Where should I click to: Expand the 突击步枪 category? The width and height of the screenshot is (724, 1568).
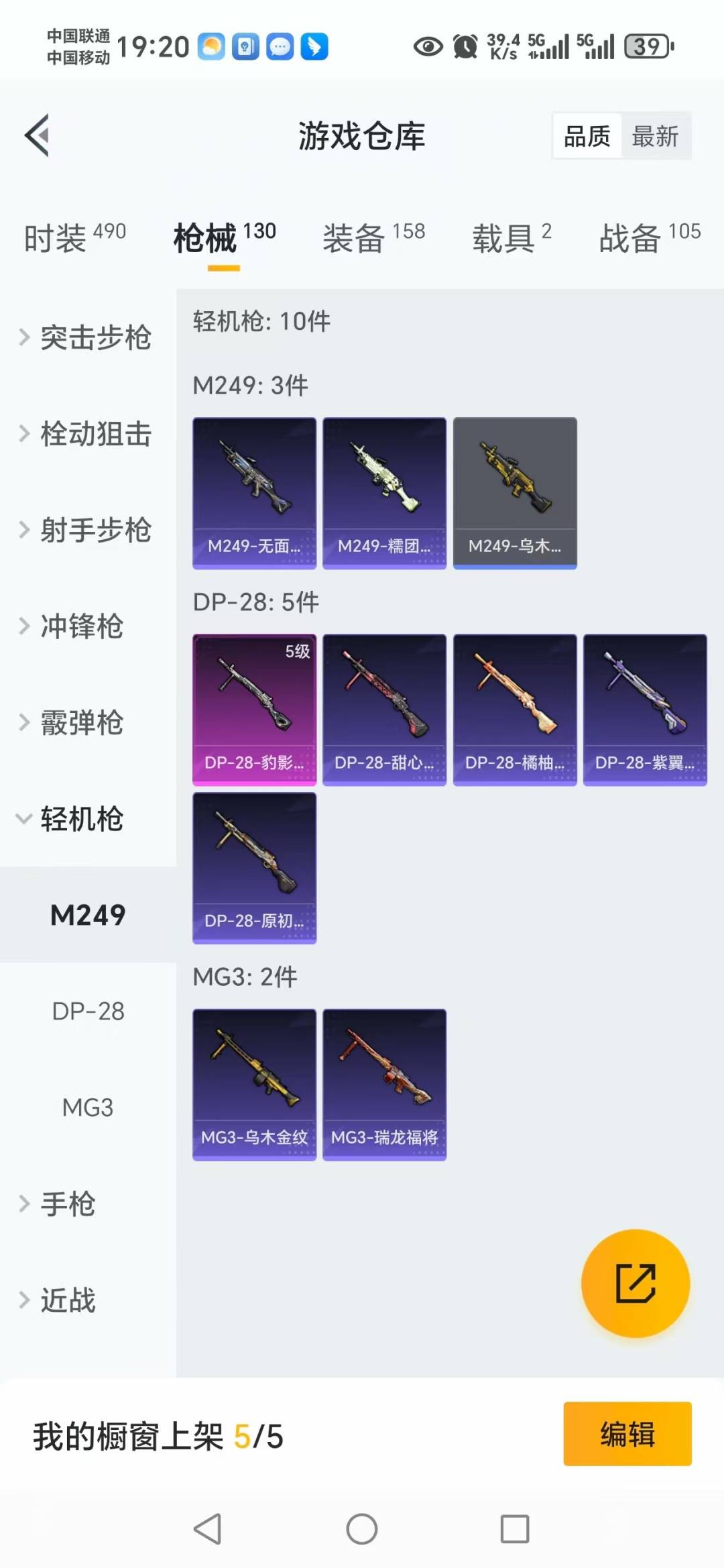[87, 337]
